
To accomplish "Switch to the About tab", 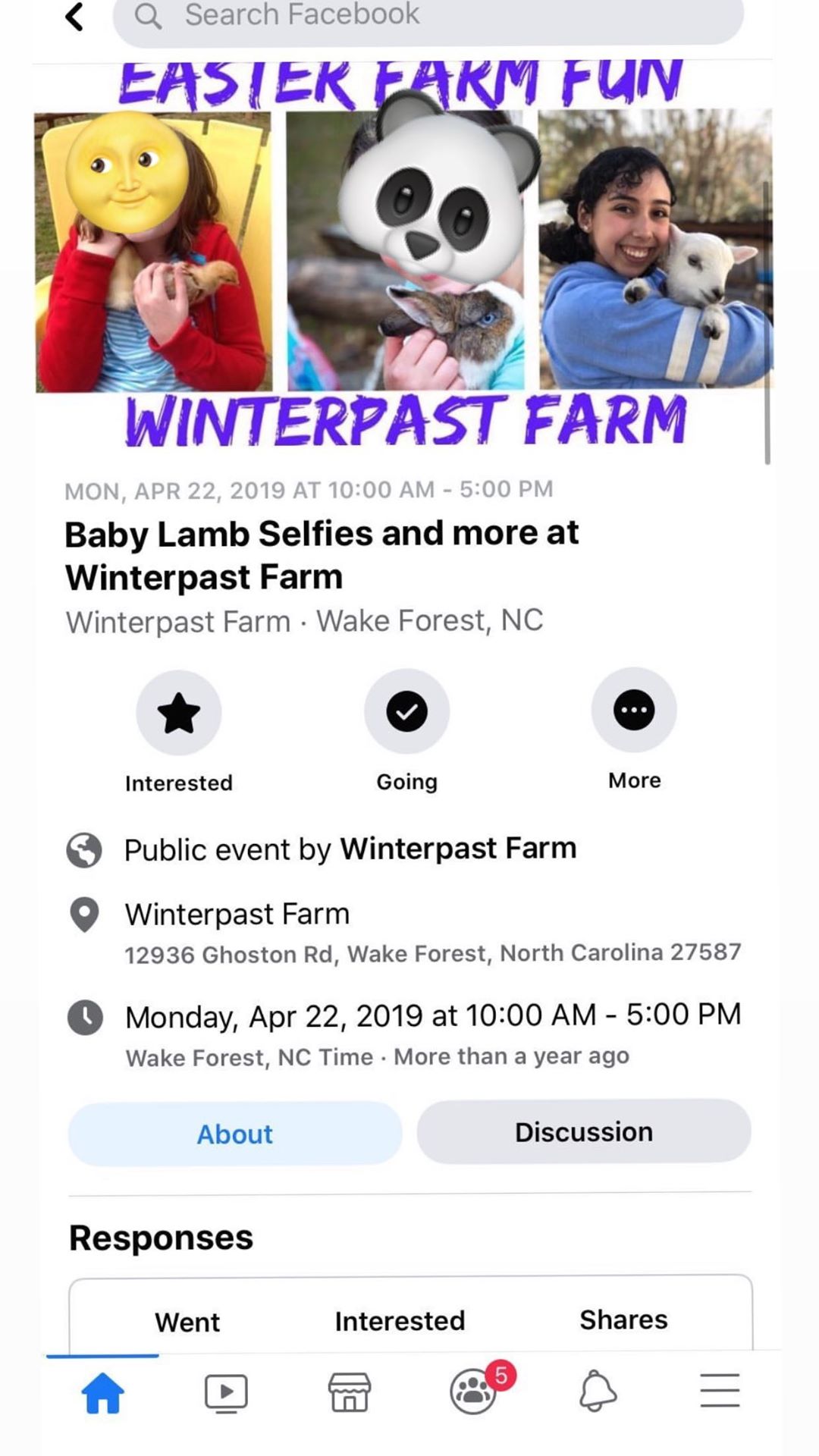I will click(x=235, y=1134).
